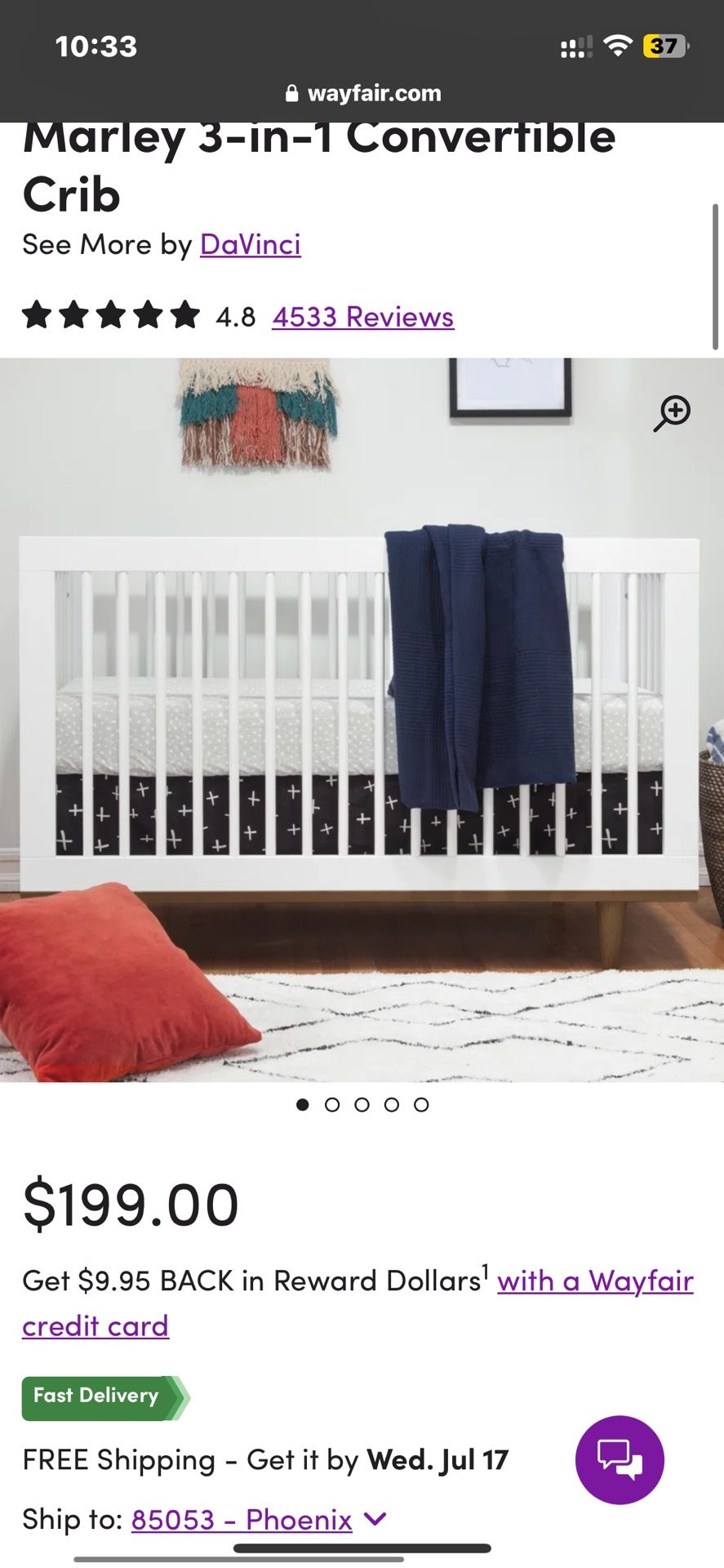This screenshot has width=724, height=1568.
Task: Jump to the last image dot
Action: pyautogui.click(x=421, y=1105)
